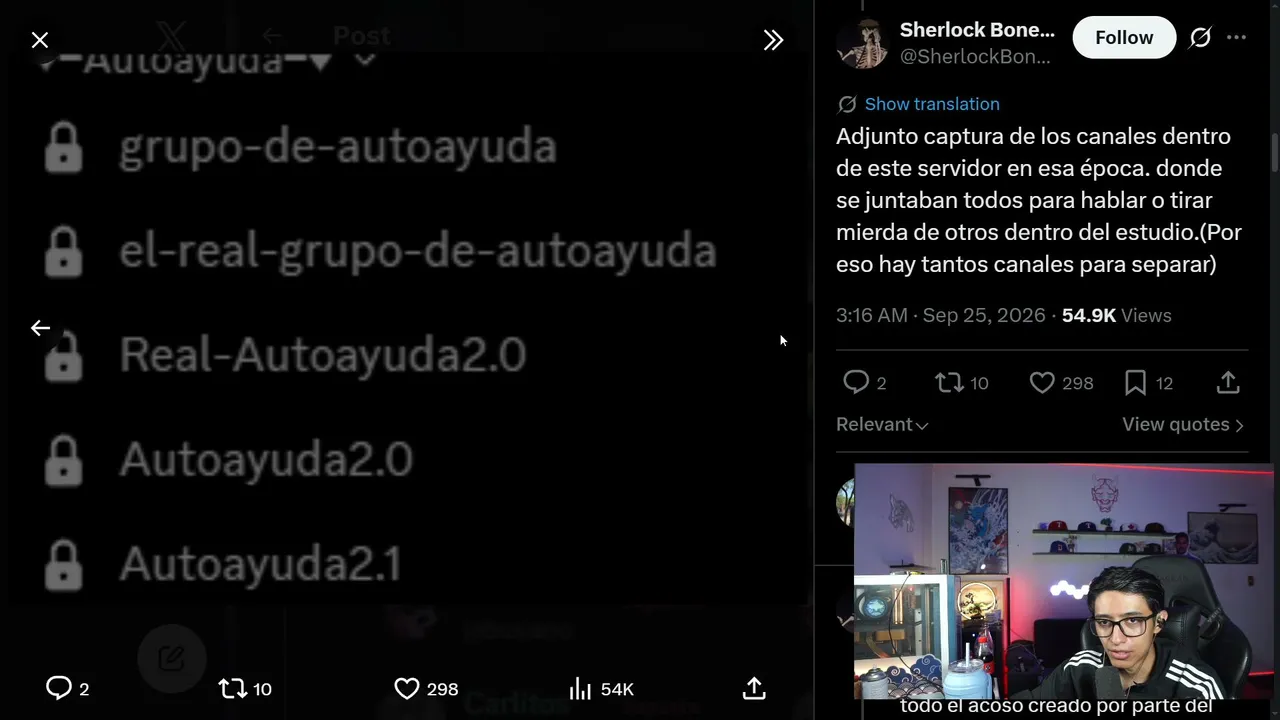
Task: Go to the previous image
Action: [40, 328]
